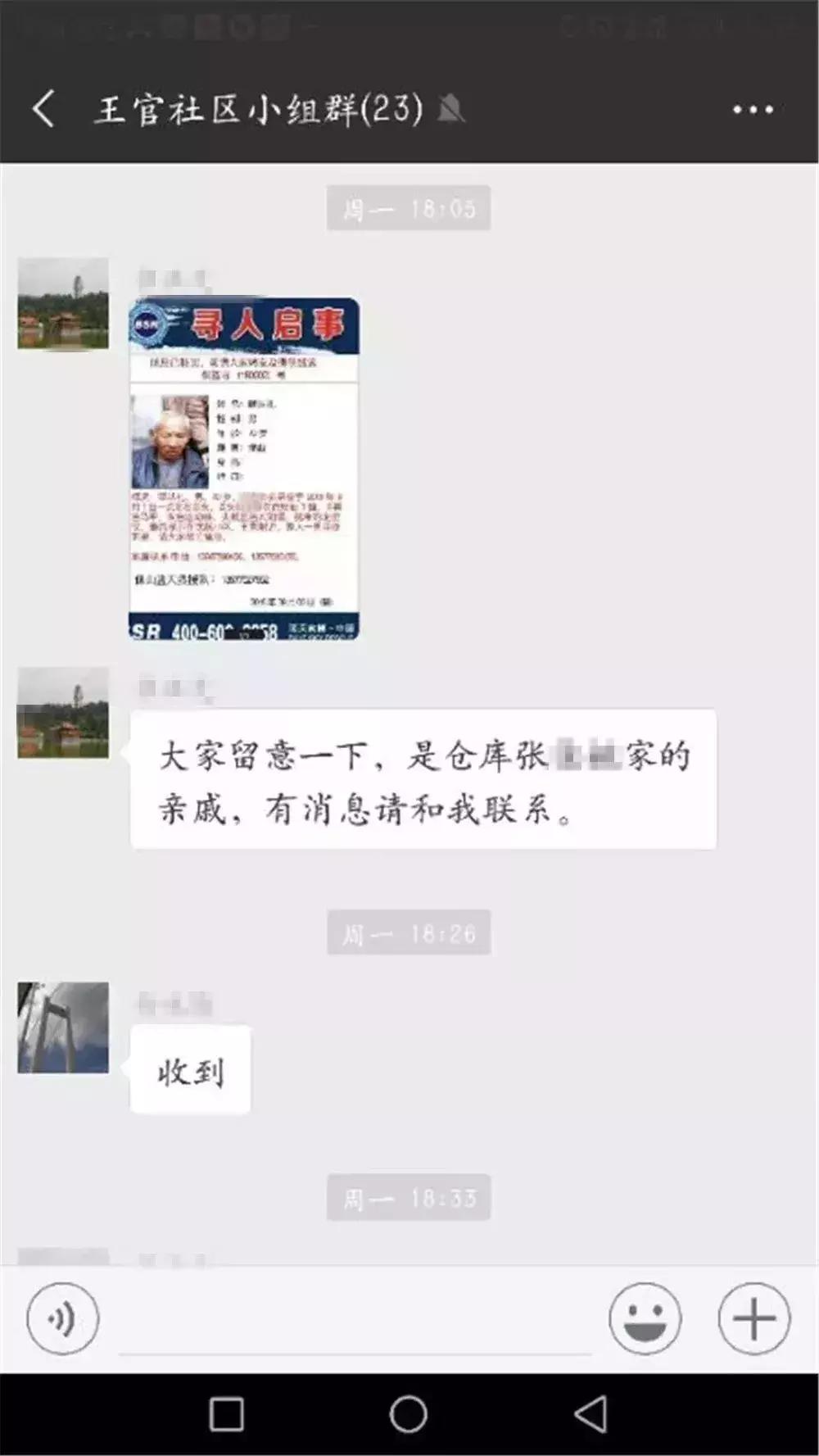Tap the system home button
Image resolution: width=819 pixels, height=1456 pixels.
409,1414
